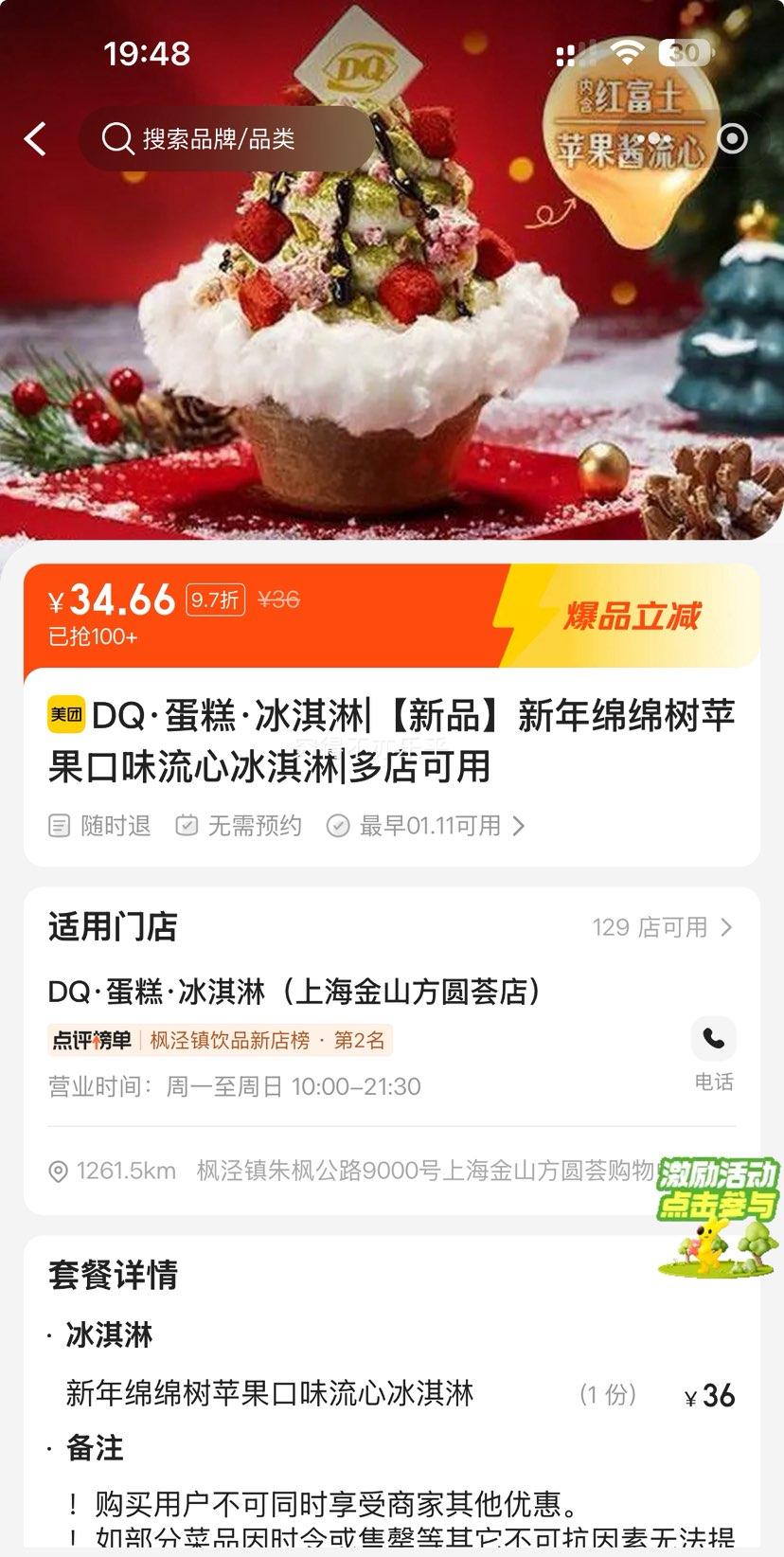
Task: Click the back arrow icon
Action: tap(34, 138)
